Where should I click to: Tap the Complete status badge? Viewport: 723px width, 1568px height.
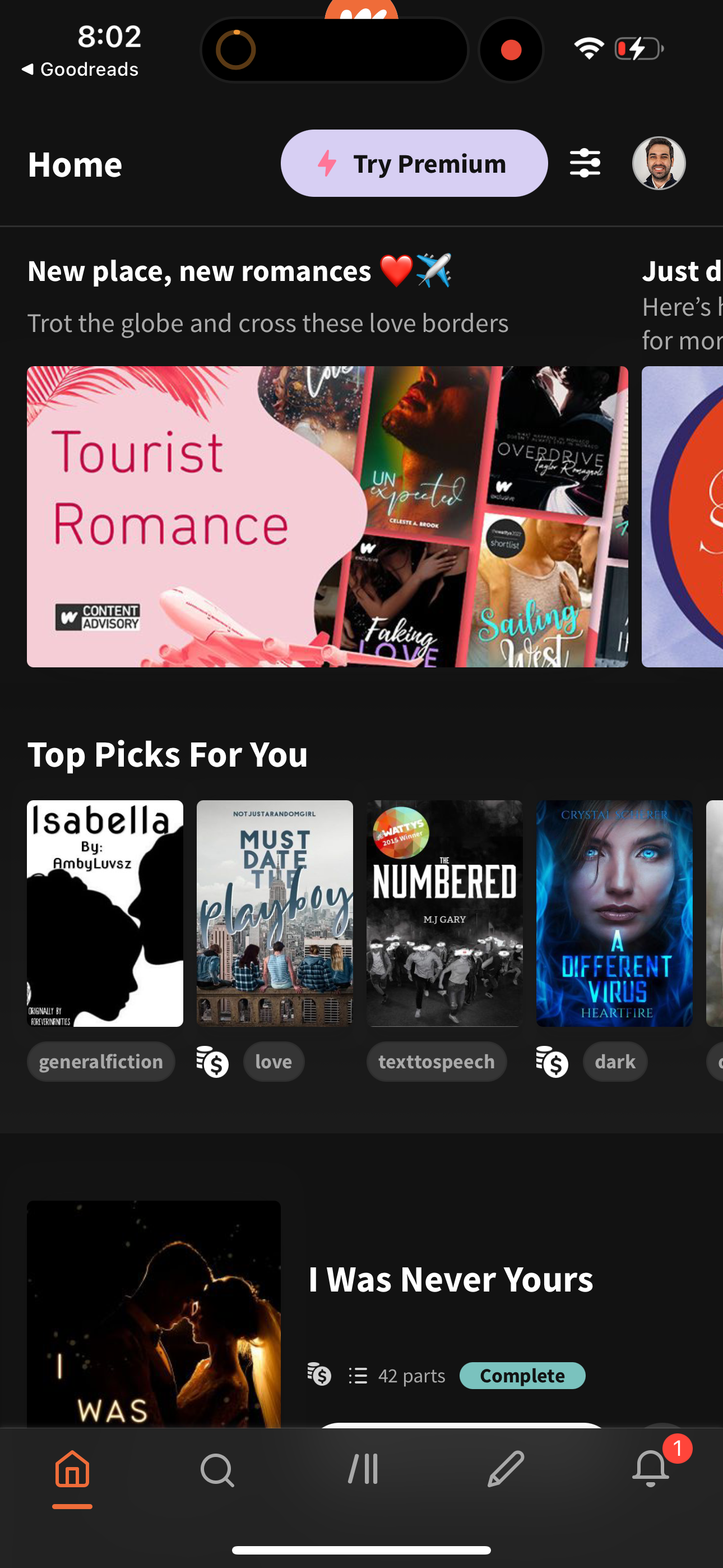click(x=522, y=1376)
